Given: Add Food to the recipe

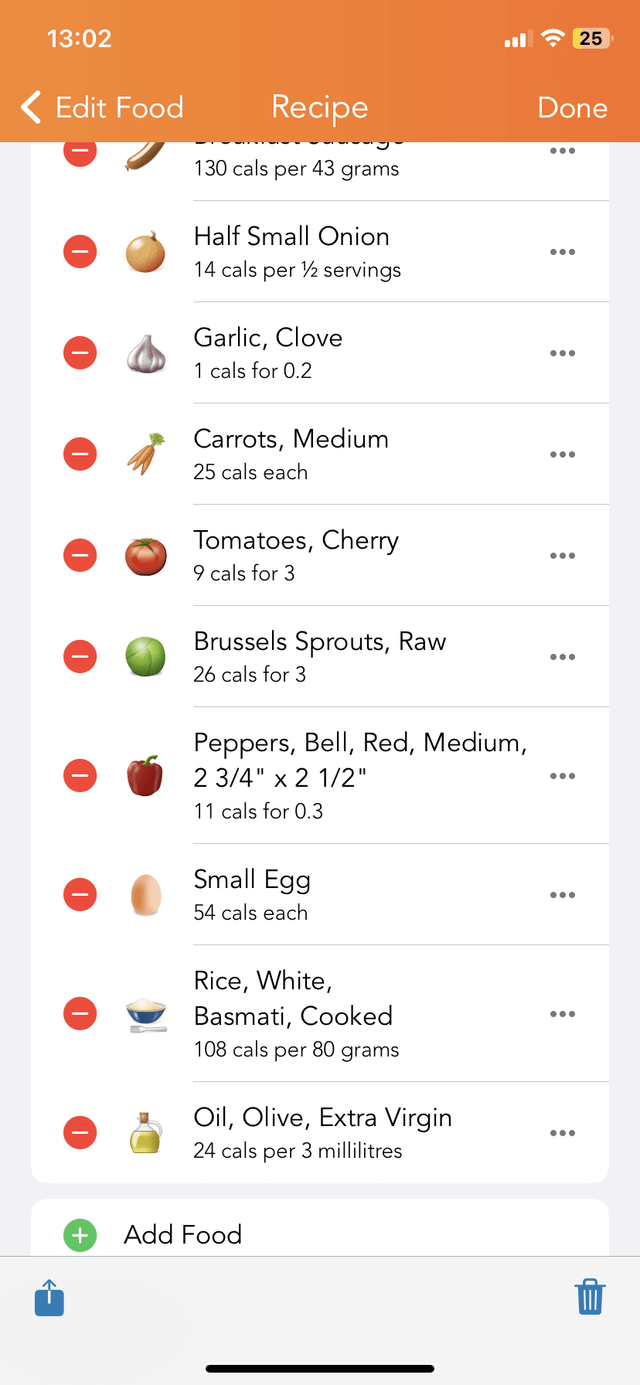Looking at the screenshot, I should [320, 1234].
